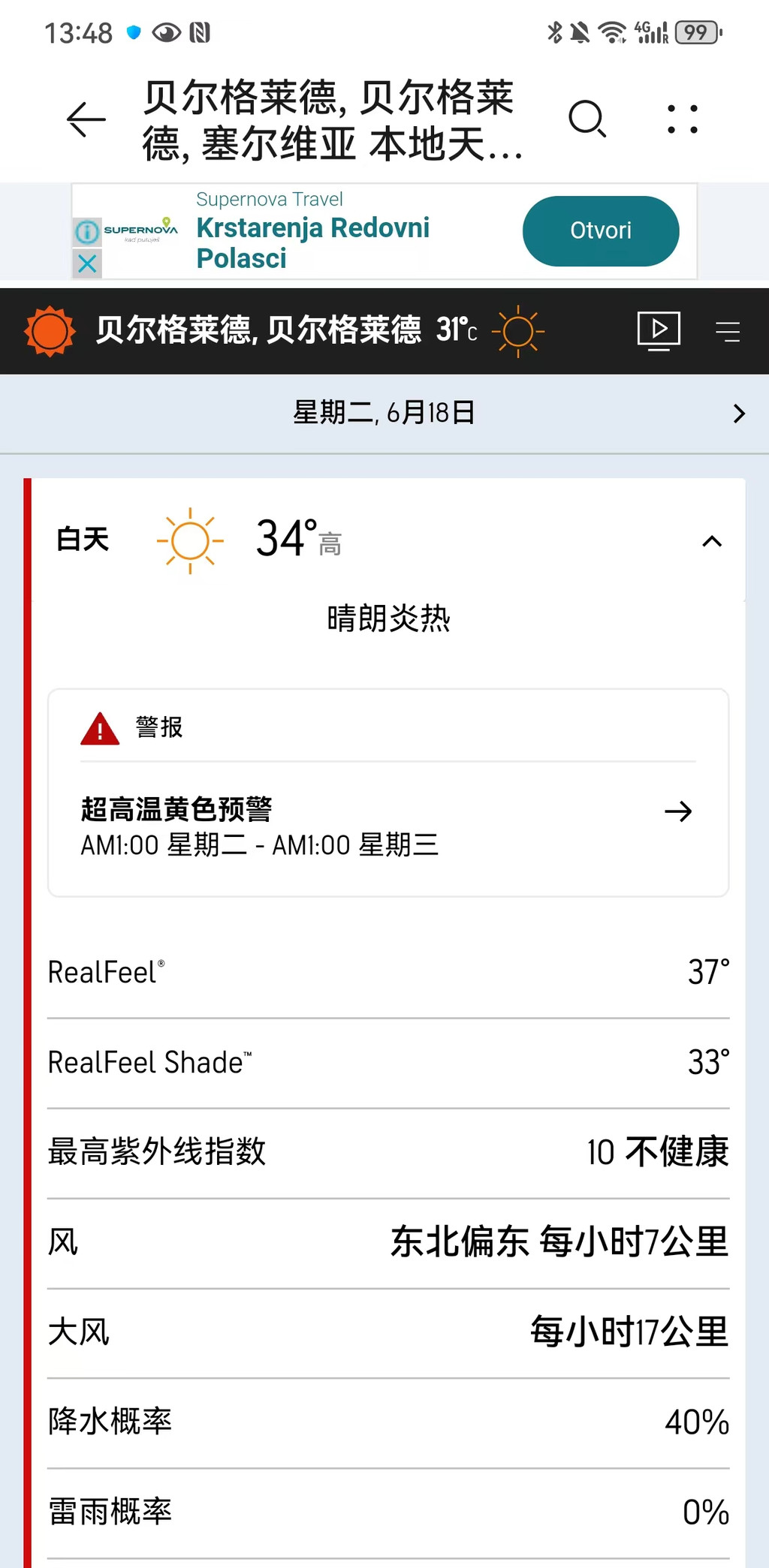Open the video player icon
This screenshot has width=769, height=1568.
coord(659,331)
